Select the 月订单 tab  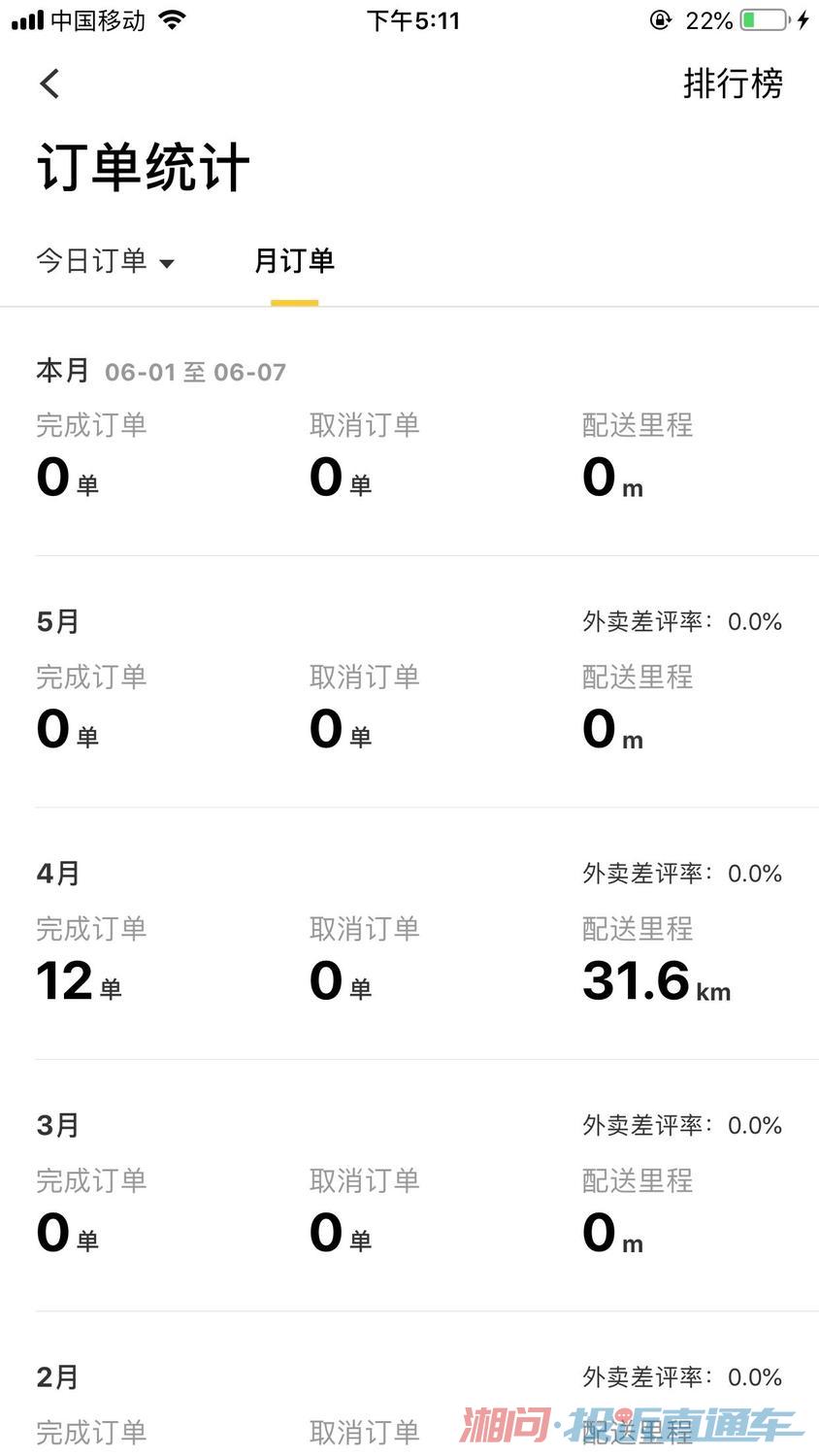[x=294, y=260]
